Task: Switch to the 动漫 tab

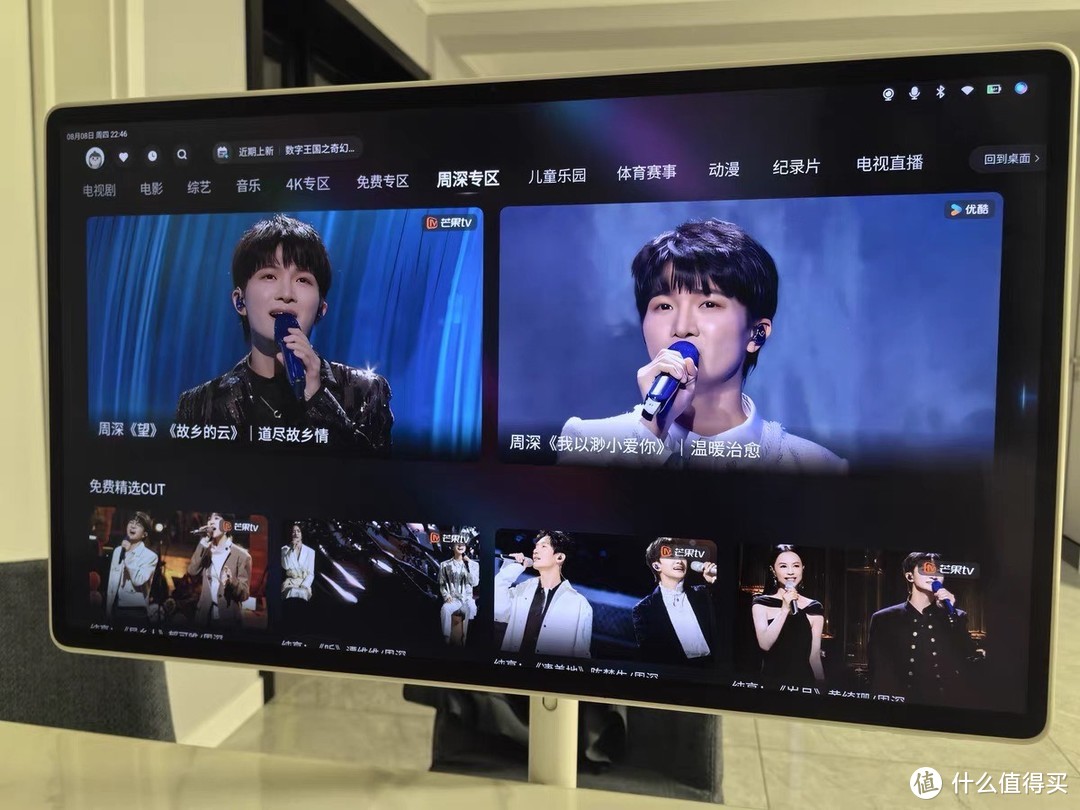Action: click(x=724, y=169)
